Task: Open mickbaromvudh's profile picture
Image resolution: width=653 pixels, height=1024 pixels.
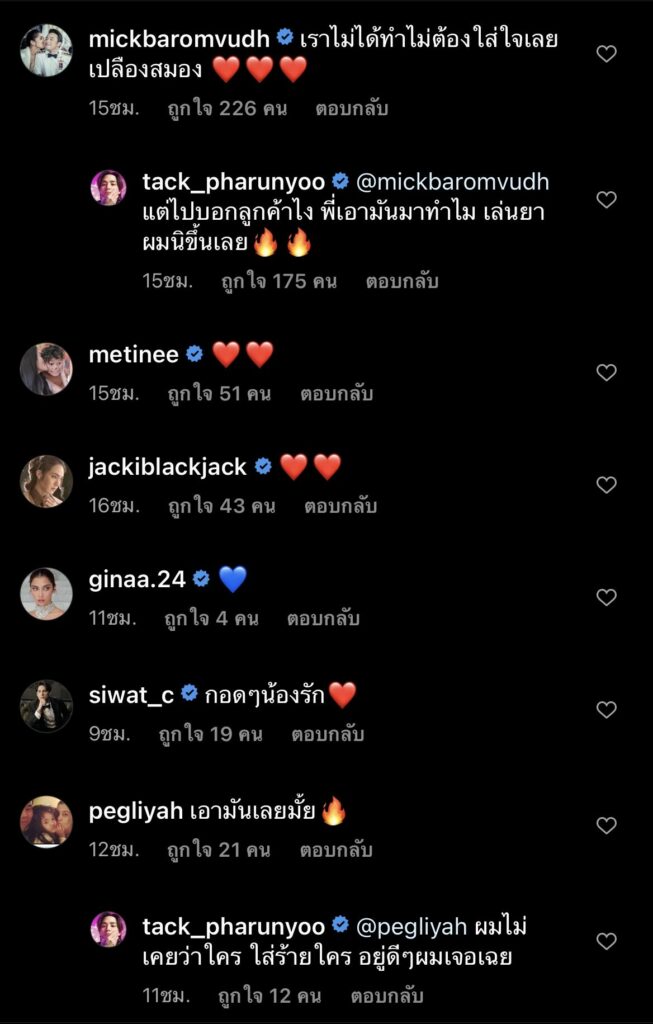Action: pos(46,50)
